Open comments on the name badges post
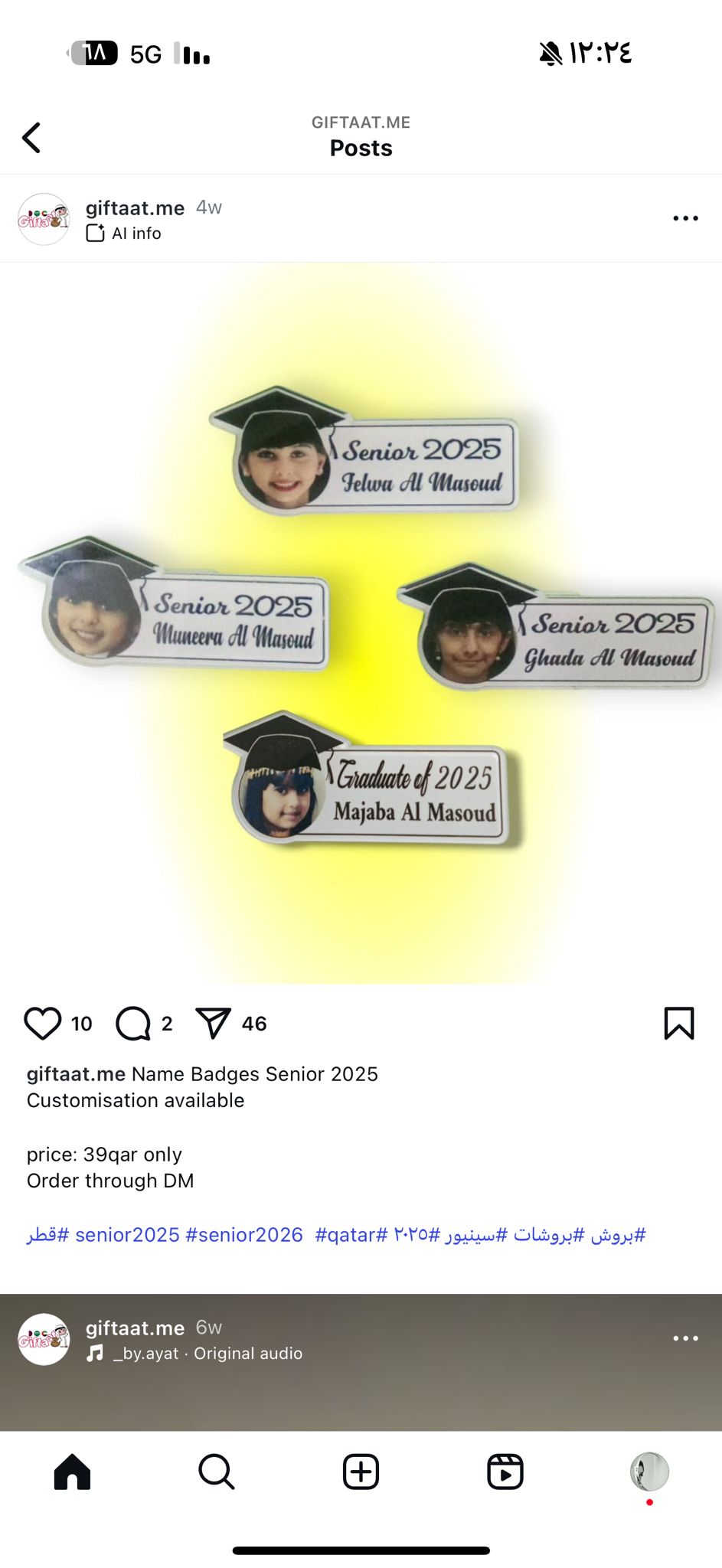Screen dimensions: 722x1568 coord(133,1024)
